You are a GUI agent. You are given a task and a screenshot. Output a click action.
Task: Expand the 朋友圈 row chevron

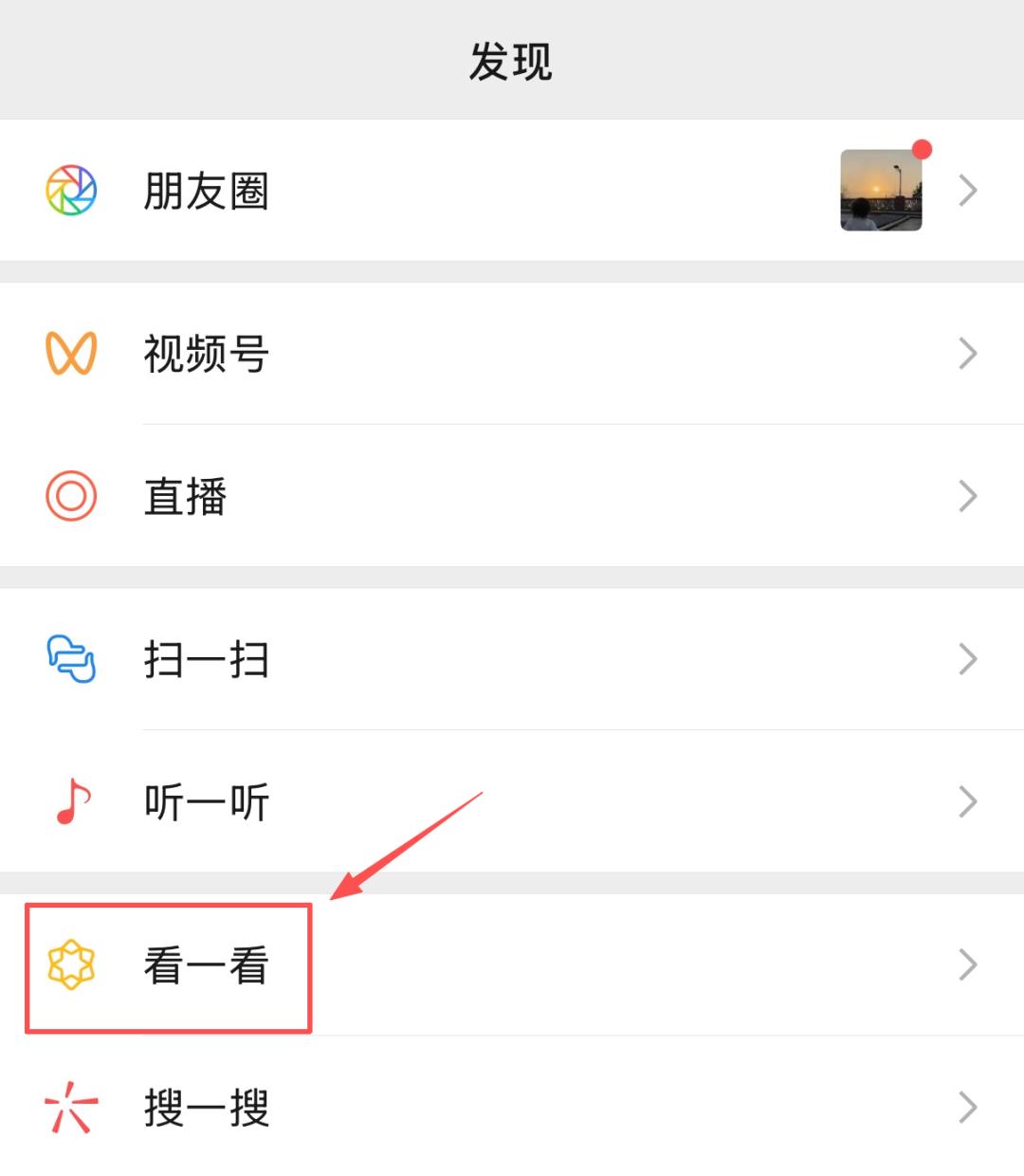click(x=968, y=190)
